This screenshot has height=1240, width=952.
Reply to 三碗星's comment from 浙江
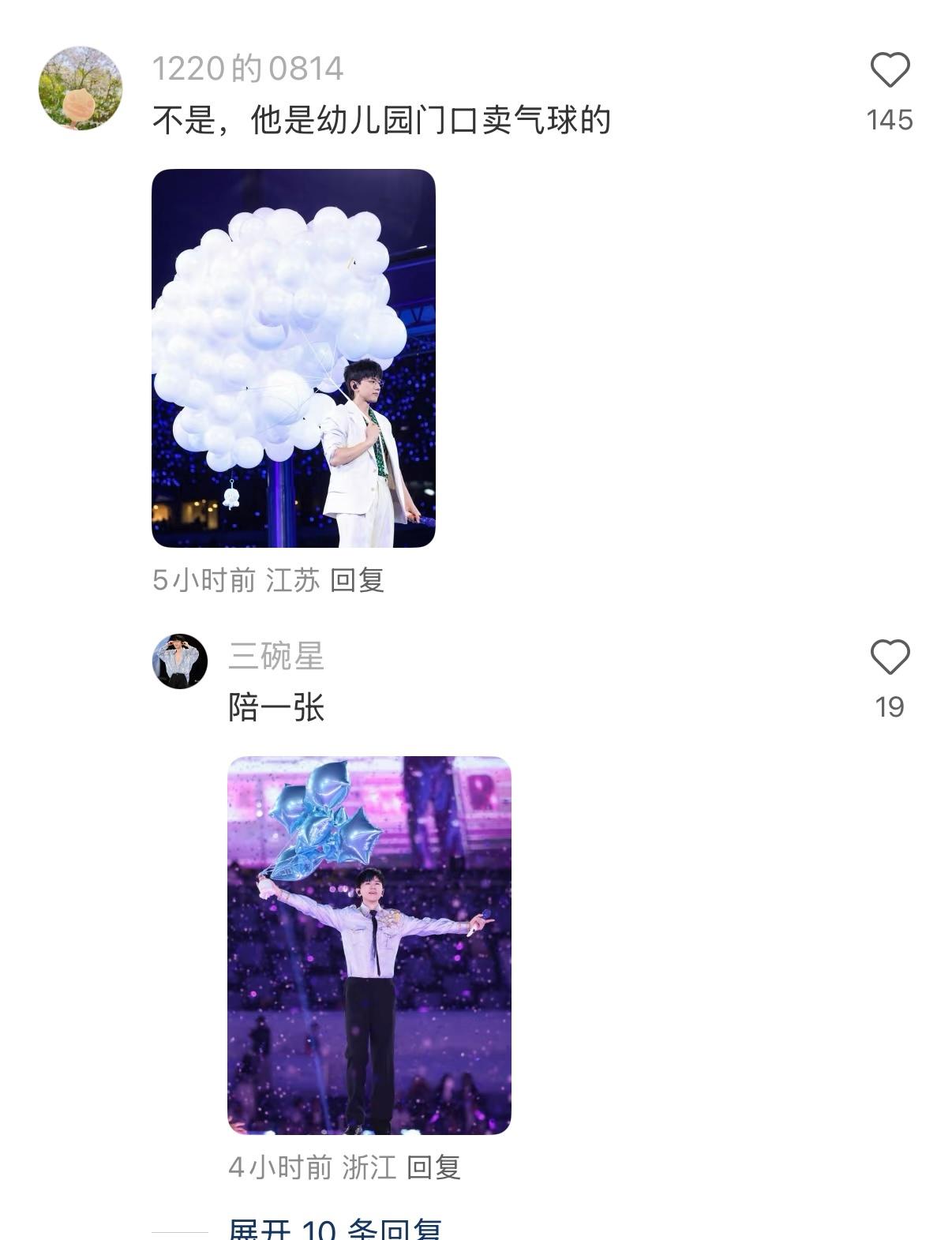point(433,1167)
